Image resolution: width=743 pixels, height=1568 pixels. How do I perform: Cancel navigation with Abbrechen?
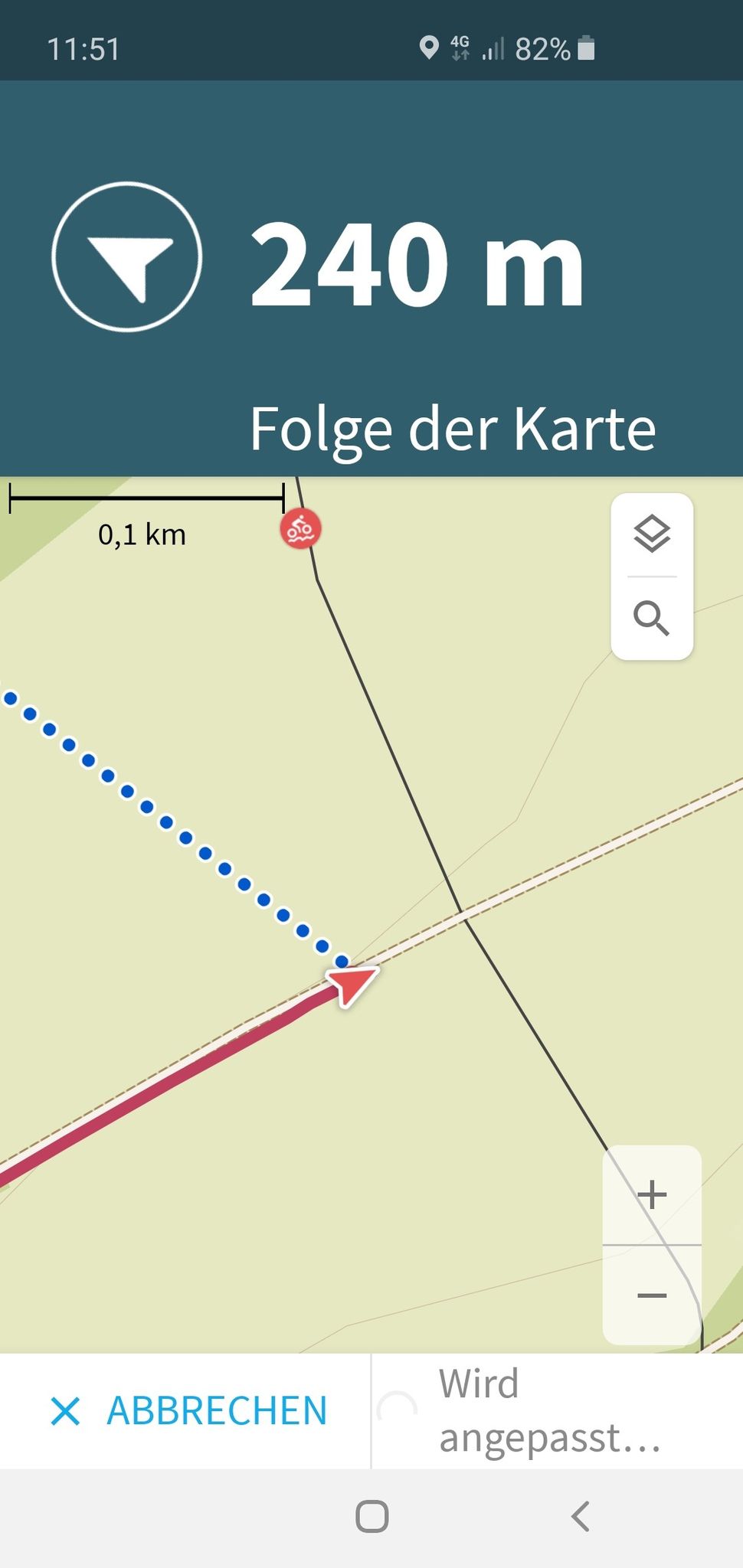coord(187,1411)
